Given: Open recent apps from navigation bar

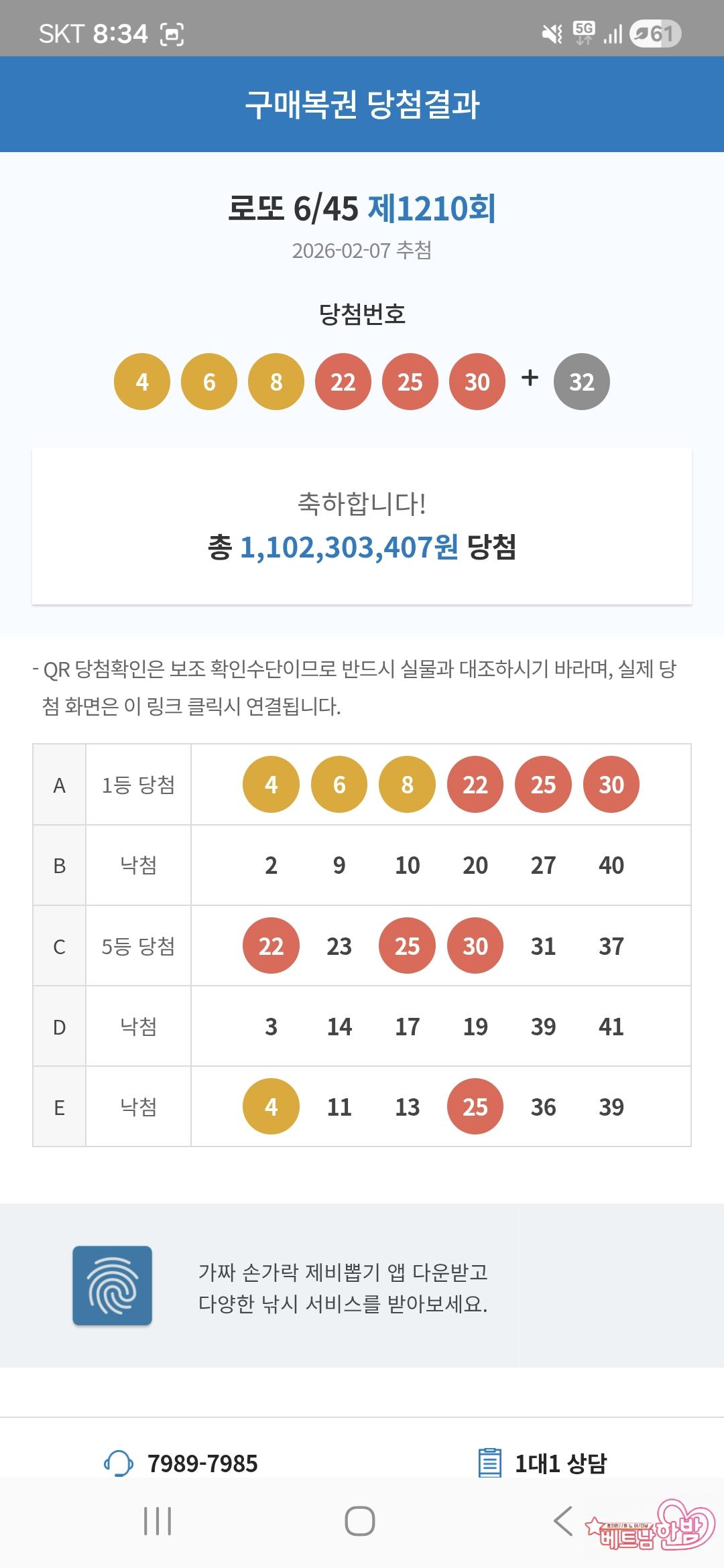Looking at the screenshot, I should tap(158, 1521).
